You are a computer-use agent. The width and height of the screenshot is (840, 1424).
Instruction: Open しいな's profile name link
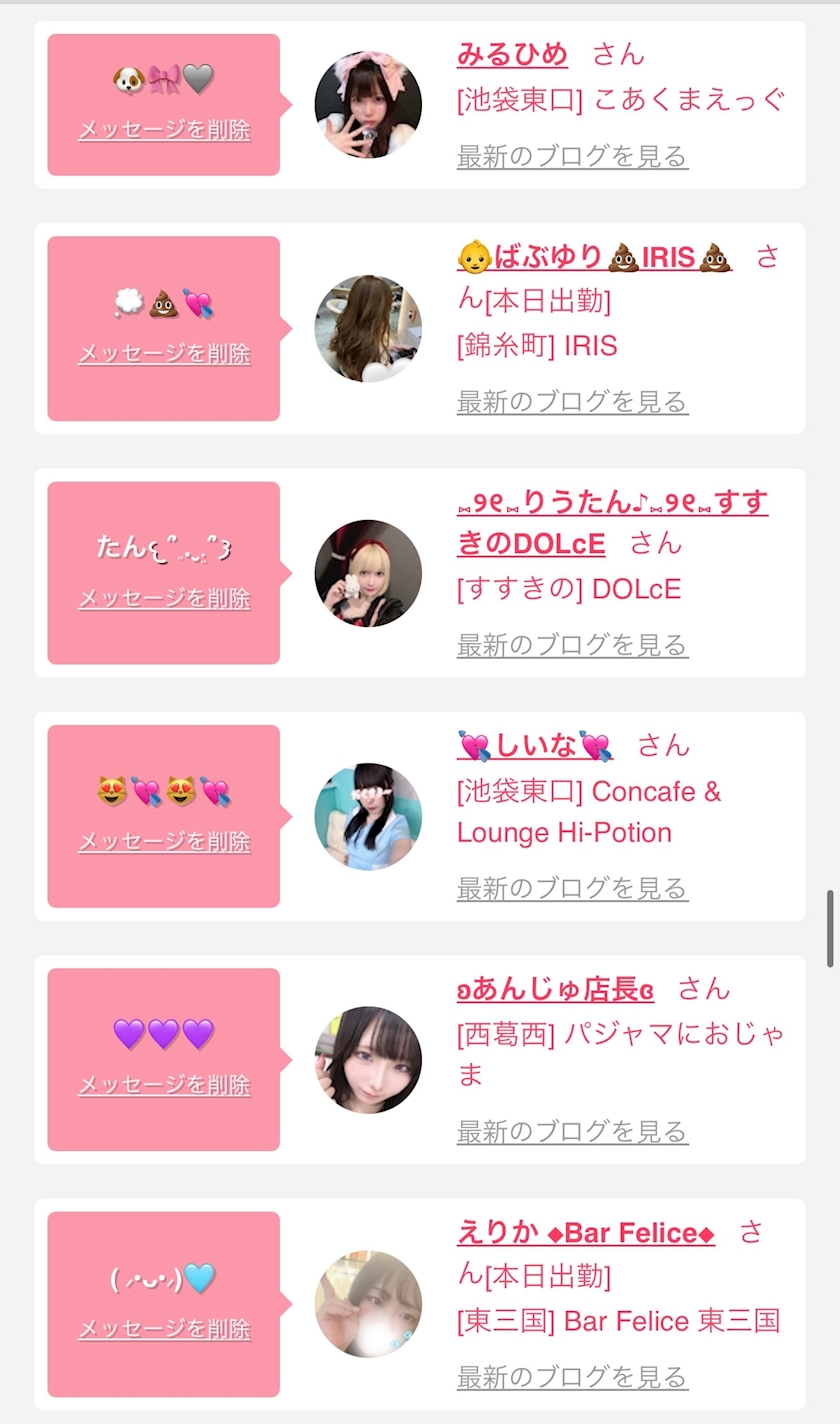click(x=535, y=746)
